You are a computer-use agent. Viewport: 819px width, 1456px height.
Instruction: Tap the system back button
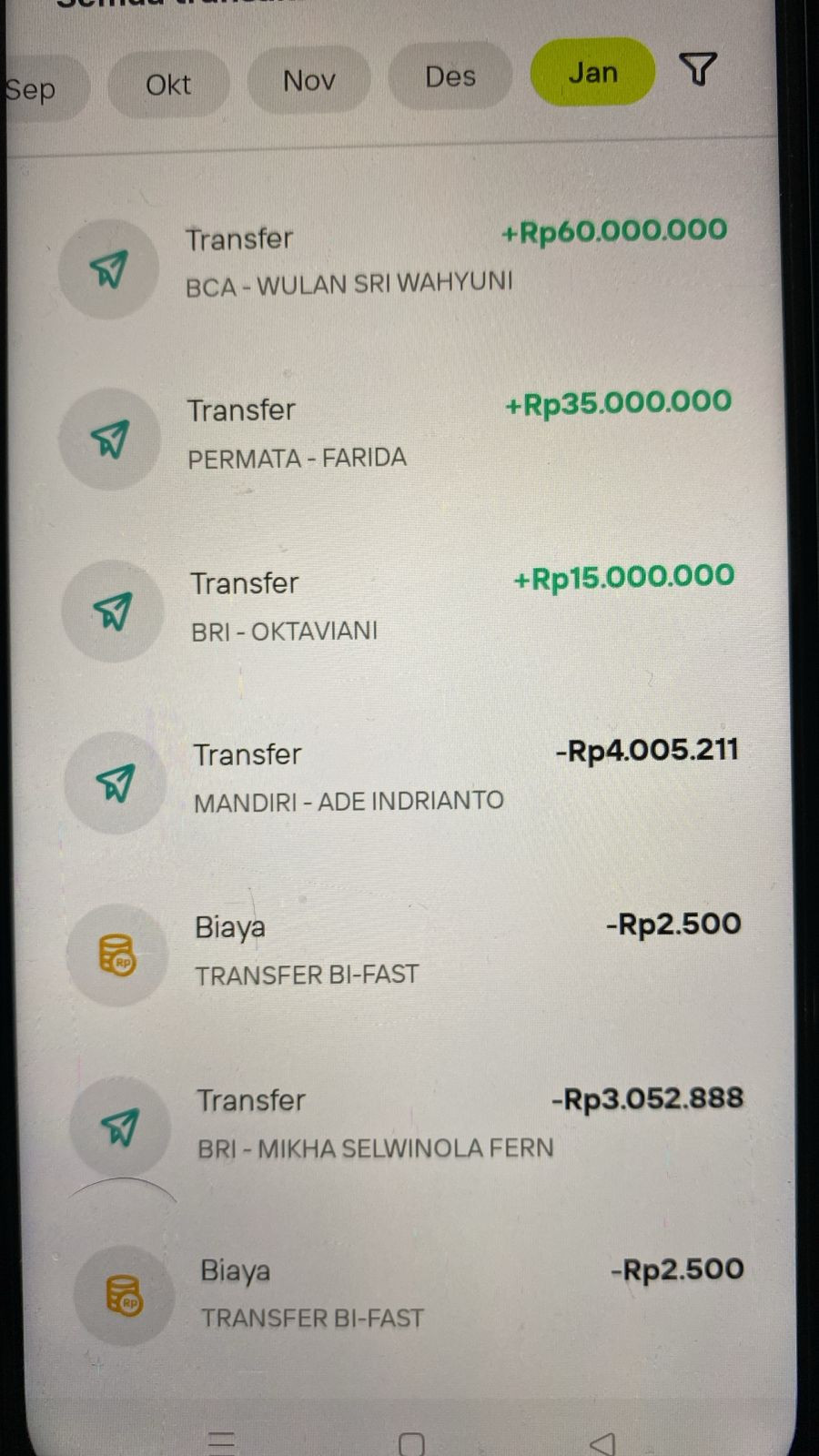pos(602,1443)
